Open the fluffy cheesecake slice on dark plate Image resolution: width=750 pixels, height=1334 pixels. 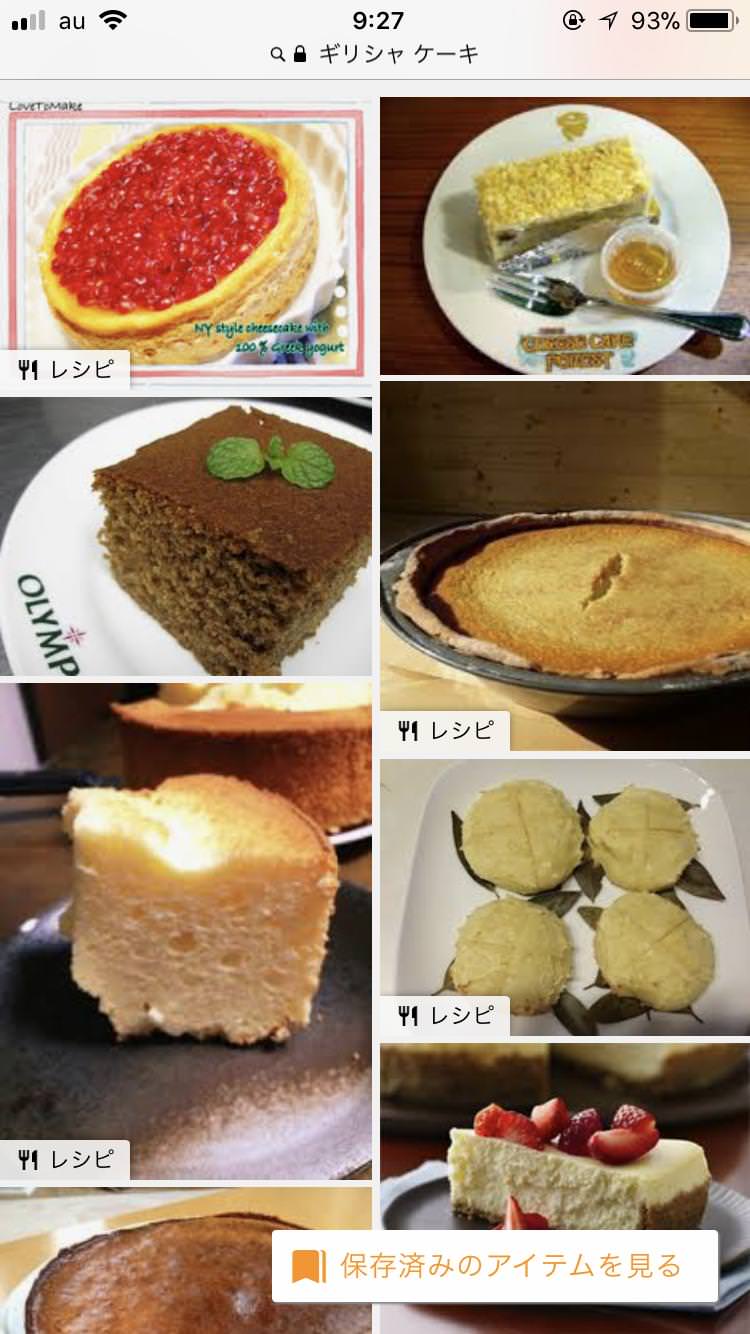point(185,930)
